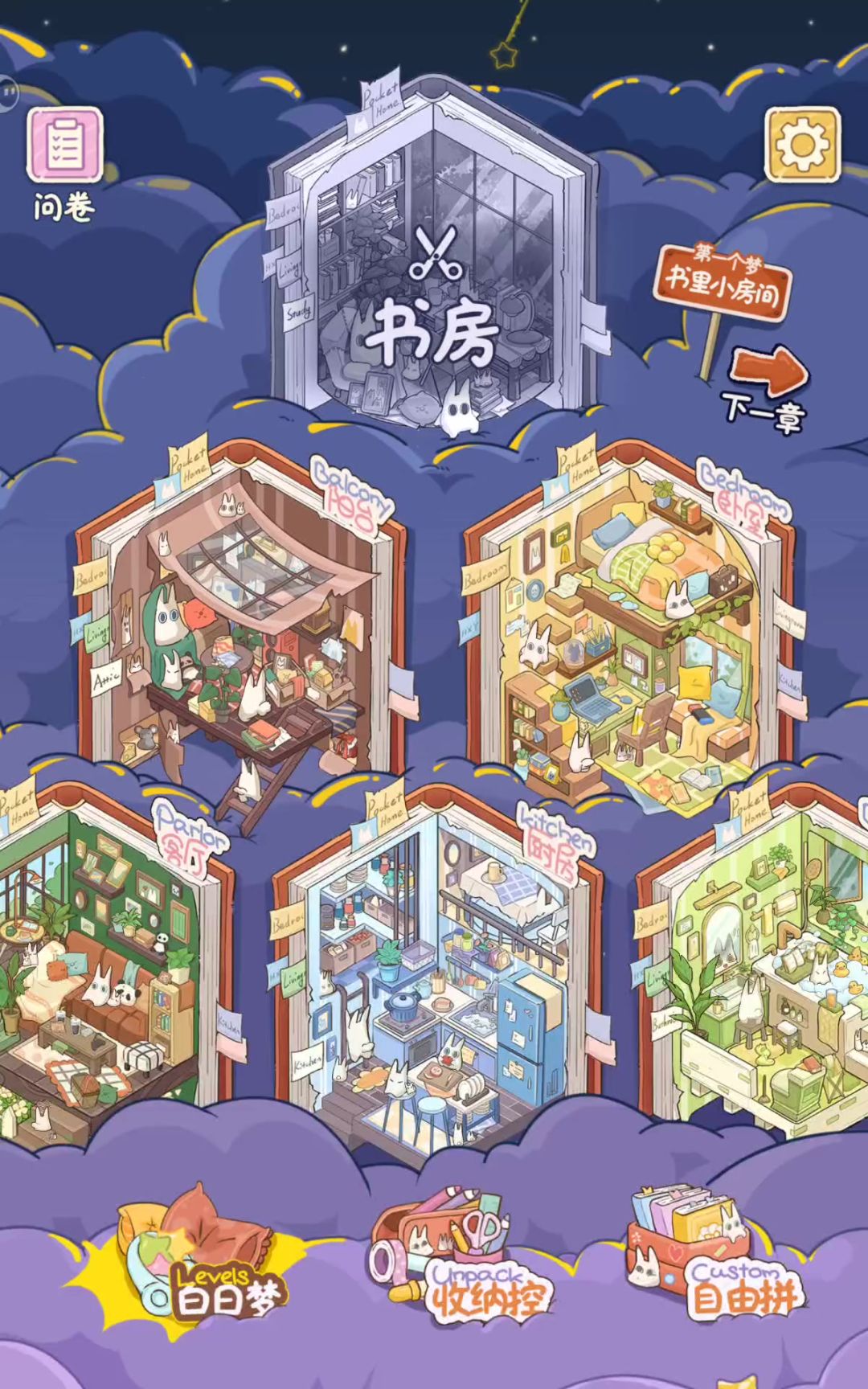Open the settings gear

802,146
